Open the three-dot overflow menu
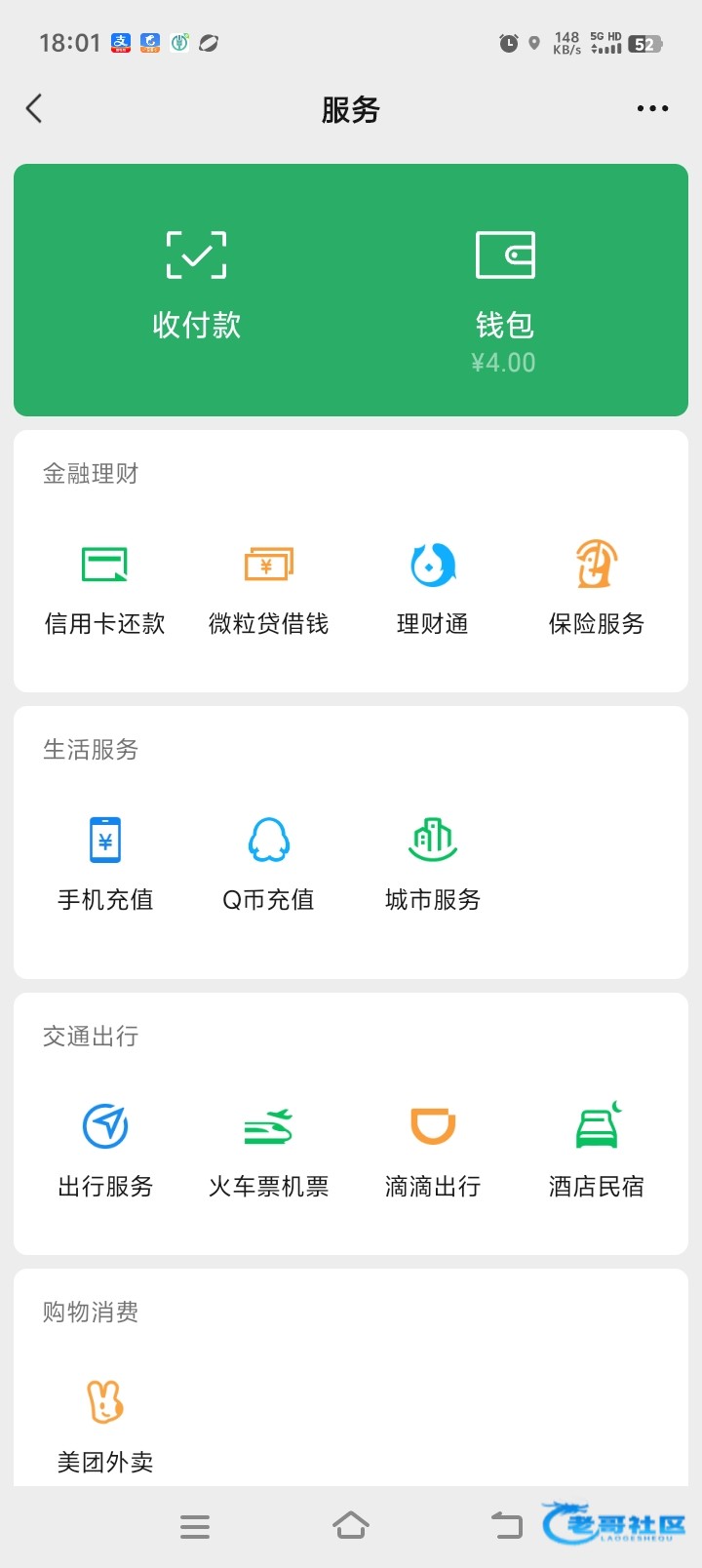Image resolution: width=702 pixels, height=1568 pixels. tap(652, 108)
